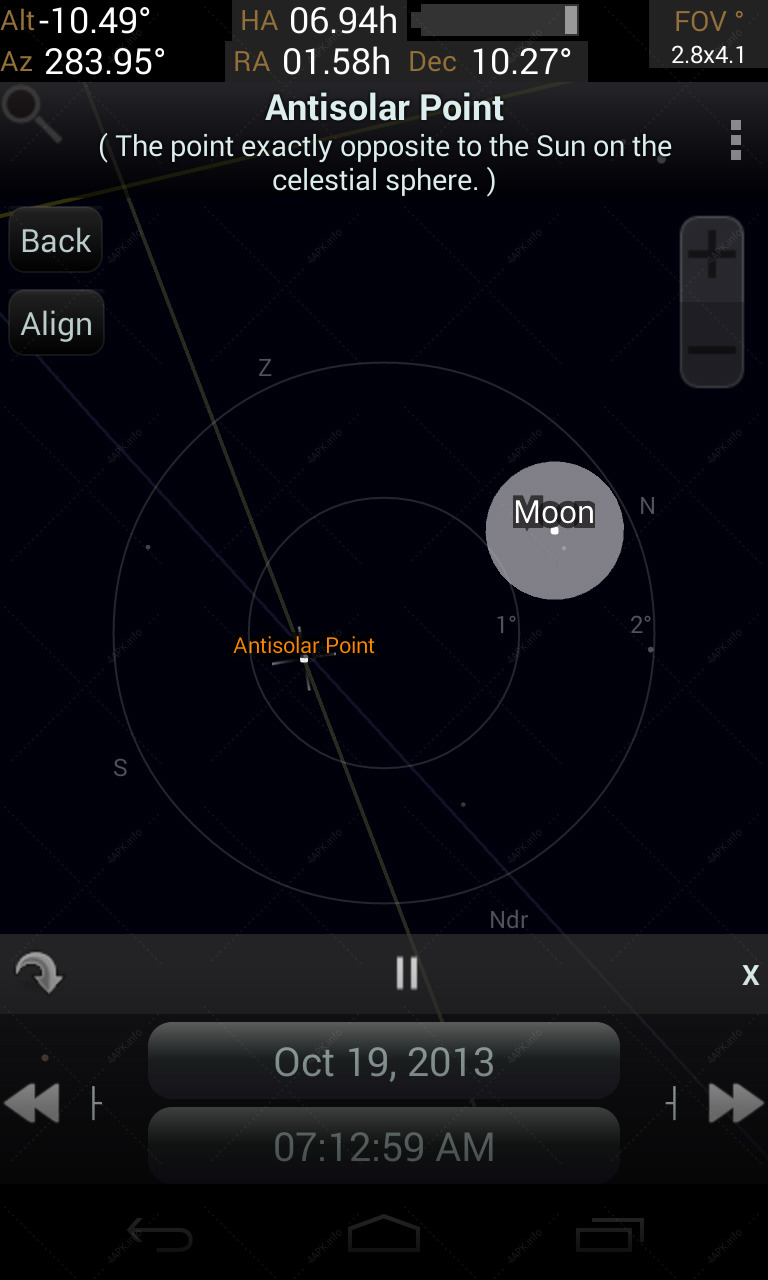
Task: Open the search magnifier icon
Action: point(30,113)
